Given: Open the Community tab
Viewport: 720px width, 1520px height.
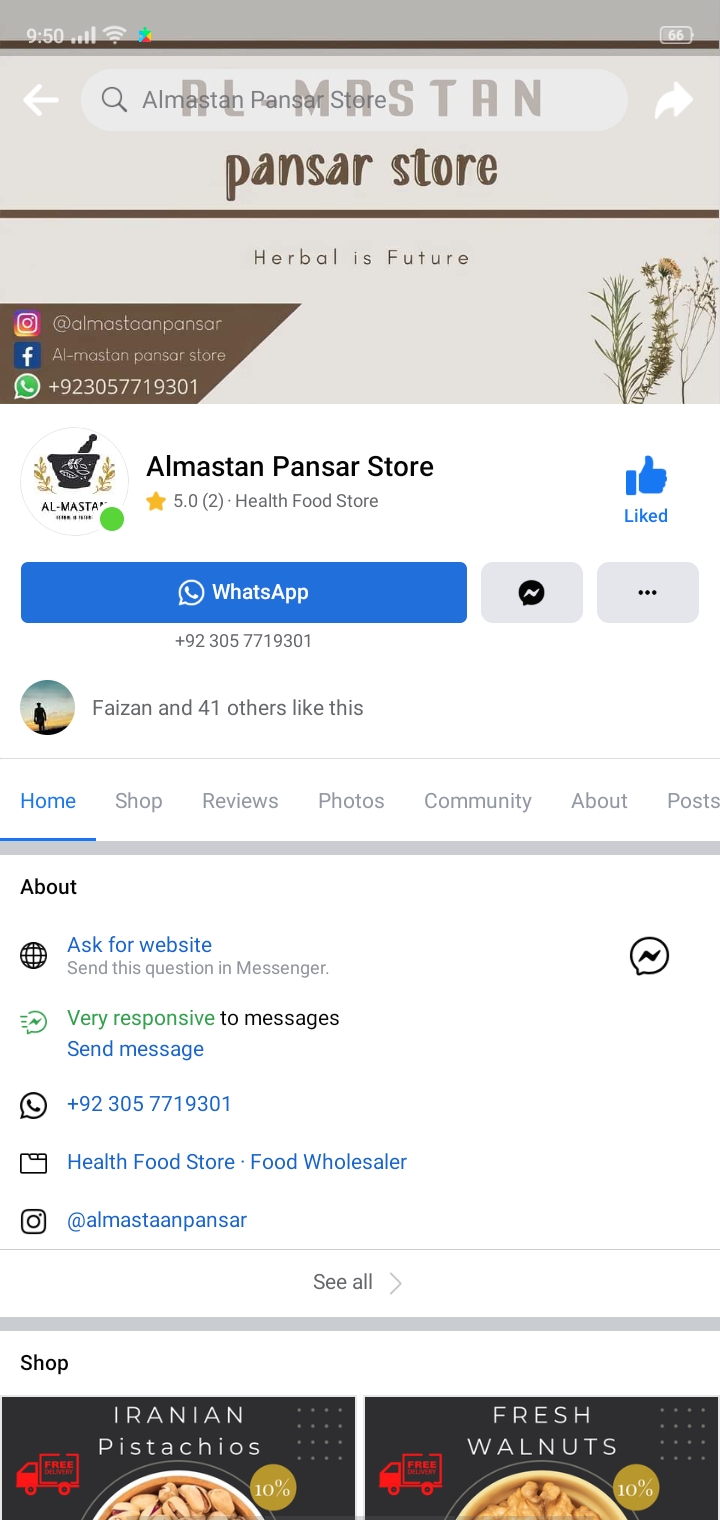Looking at the screenshot, I should point(477,801).
